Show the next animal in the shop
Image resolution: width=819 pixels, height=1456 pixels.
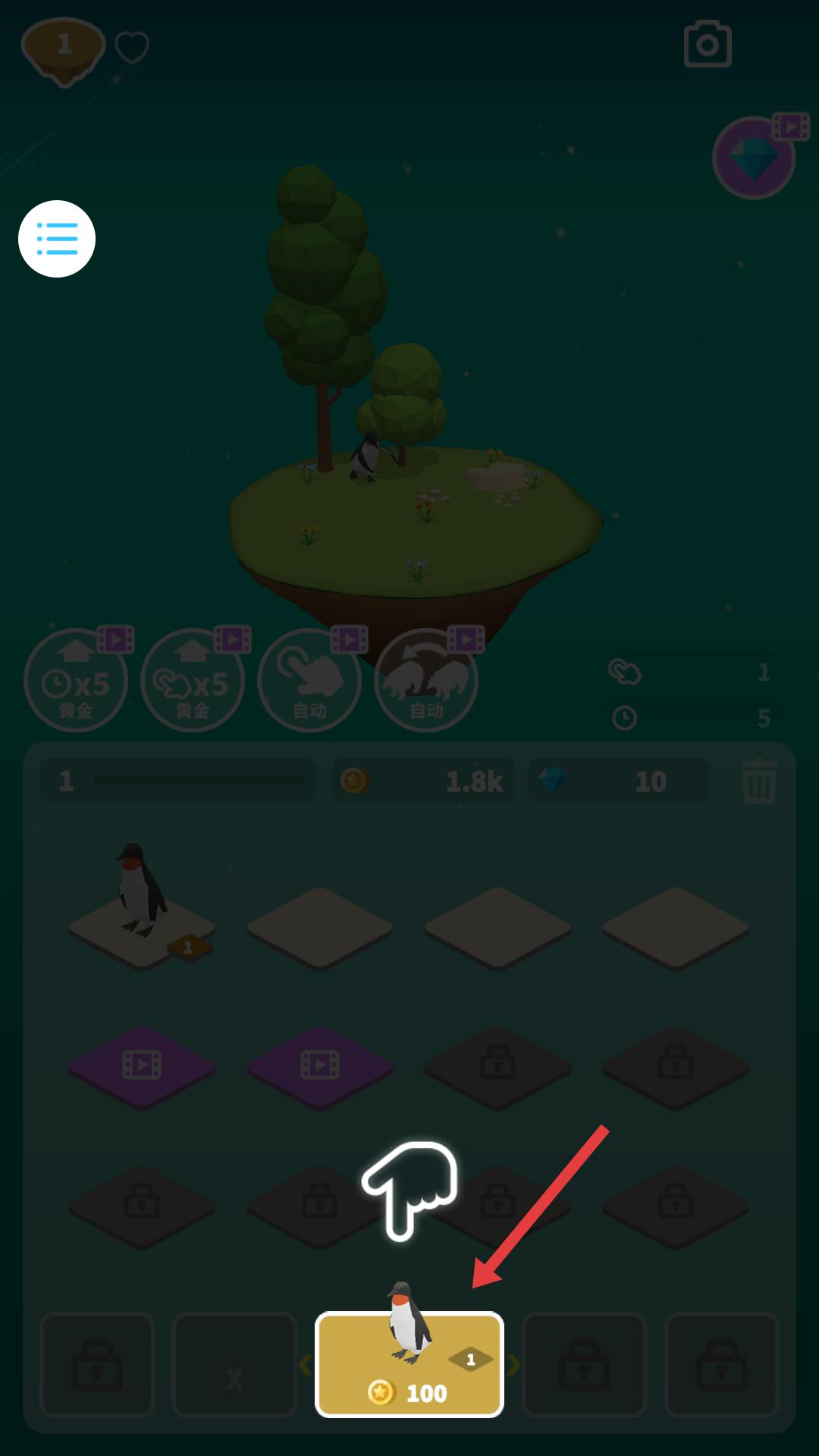pos(514,1365)
